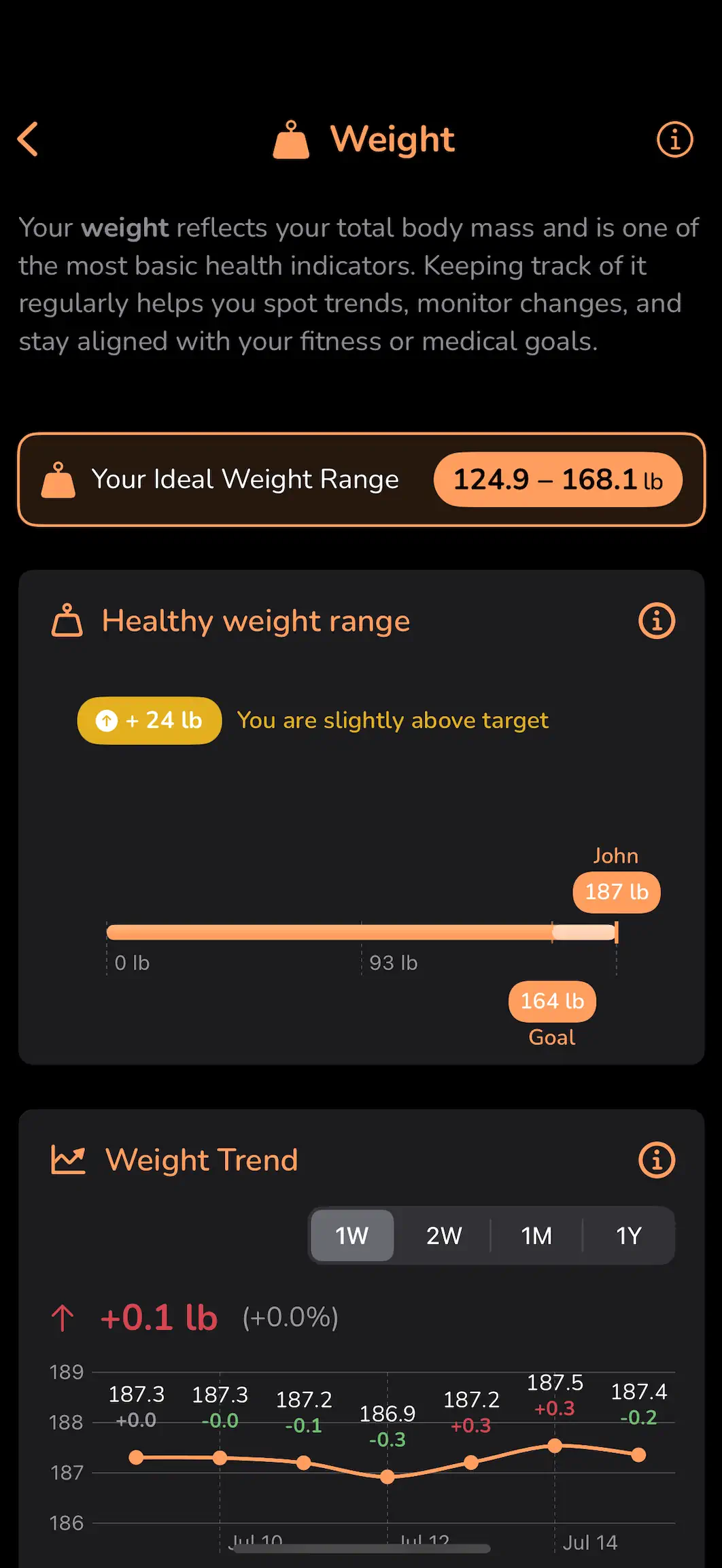The image size is (722, 1568).
Task: Switch to the 1Y trend period
Action: click(x=629, y=1235)
